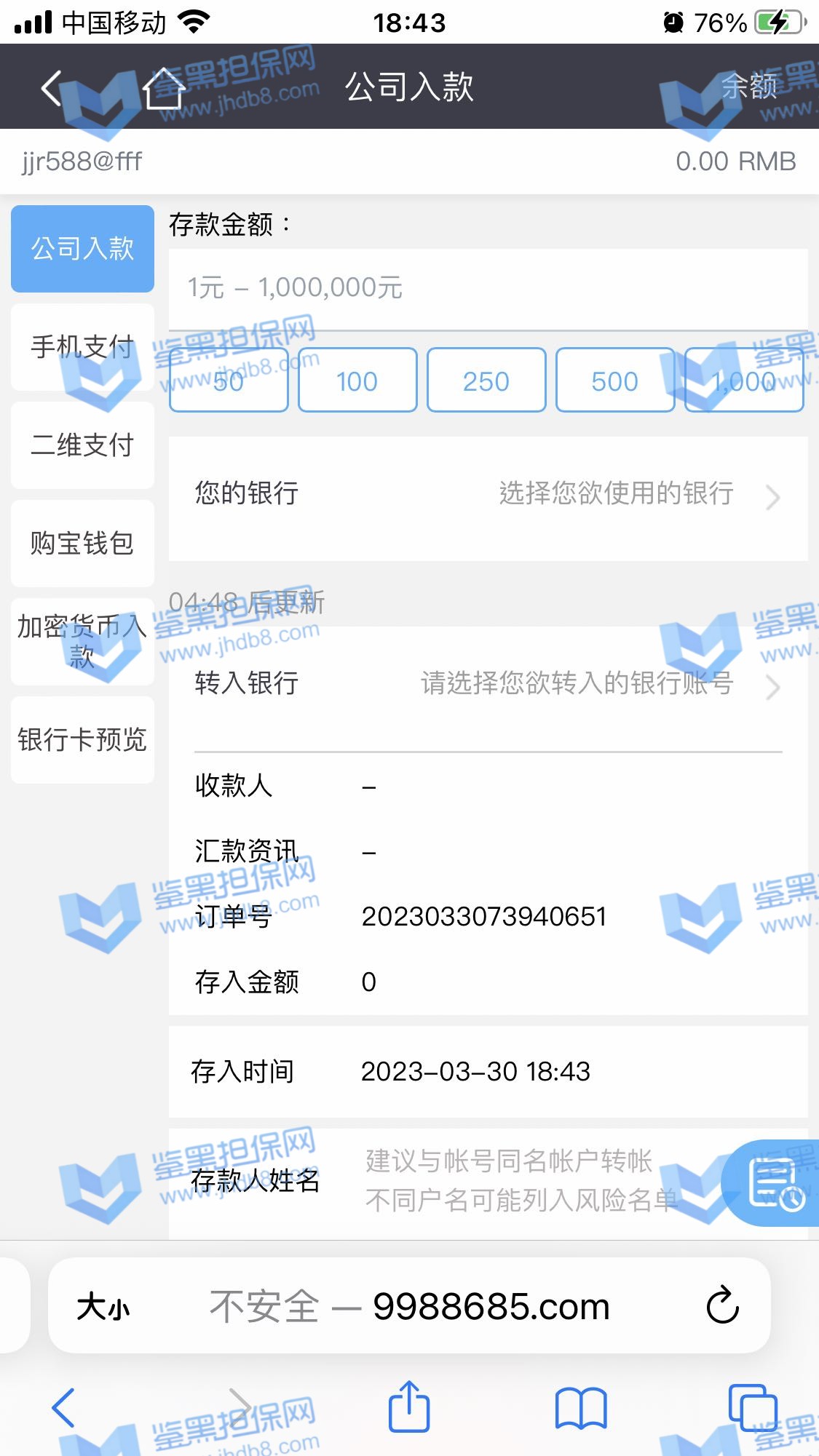Select the 1,000 quick amount
Screen dimensions: 819x1456
[x=744, y=381]
